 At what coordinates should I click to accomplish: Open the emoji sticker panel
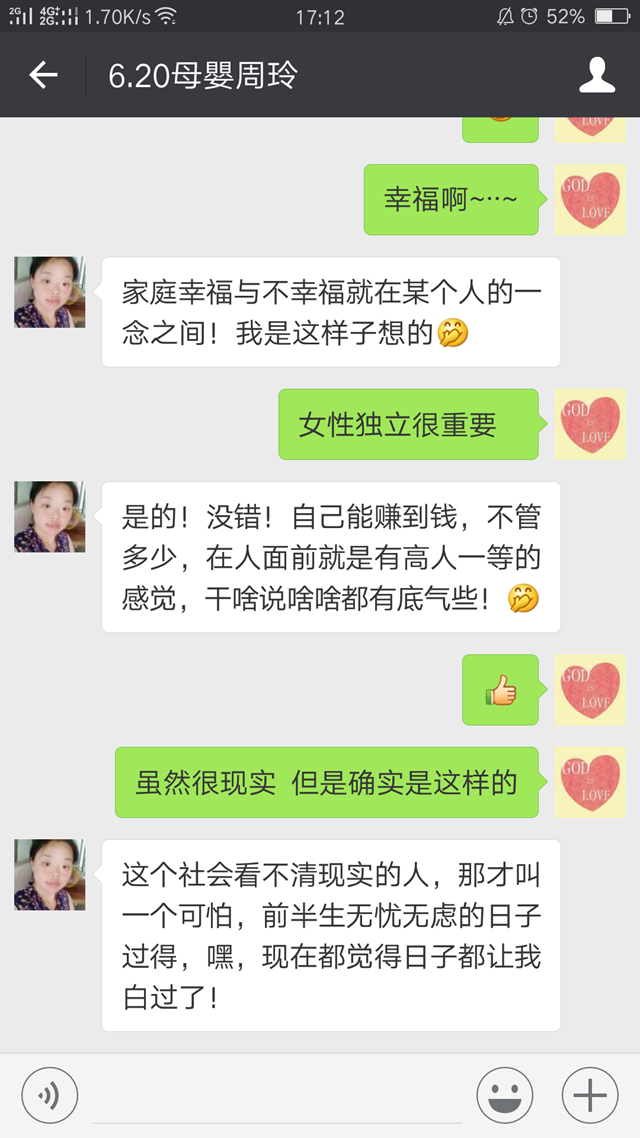click(505, 1096)
